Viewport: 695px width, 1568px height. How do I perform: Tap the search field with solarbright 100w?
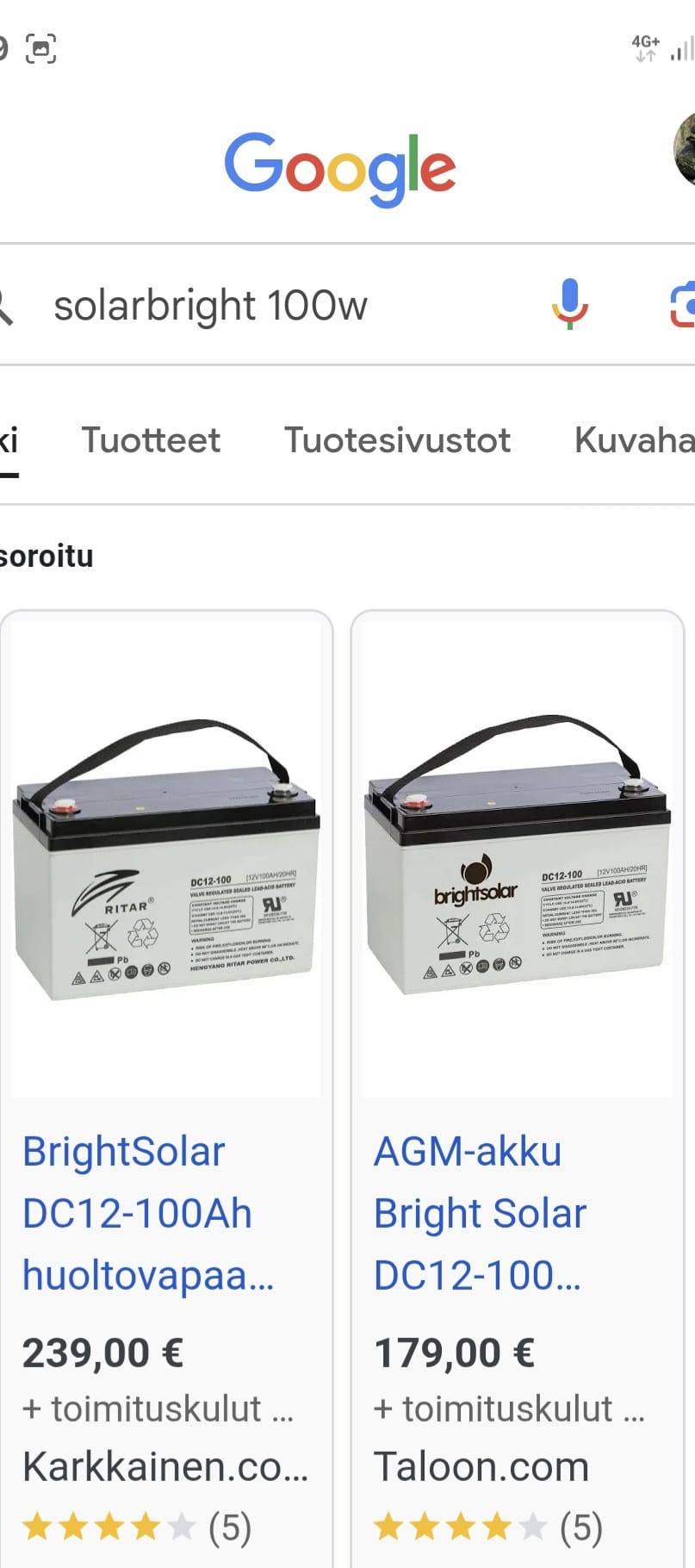[x=213, y=304]
